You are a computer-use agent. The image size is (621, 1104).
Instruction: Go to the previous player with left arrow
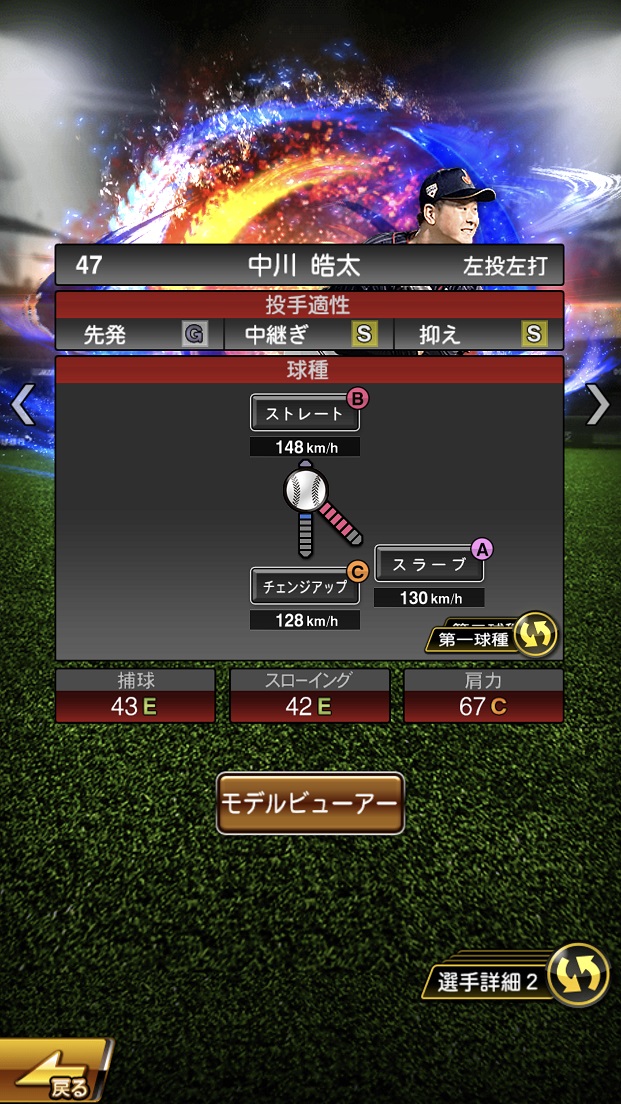coord(22,405)
